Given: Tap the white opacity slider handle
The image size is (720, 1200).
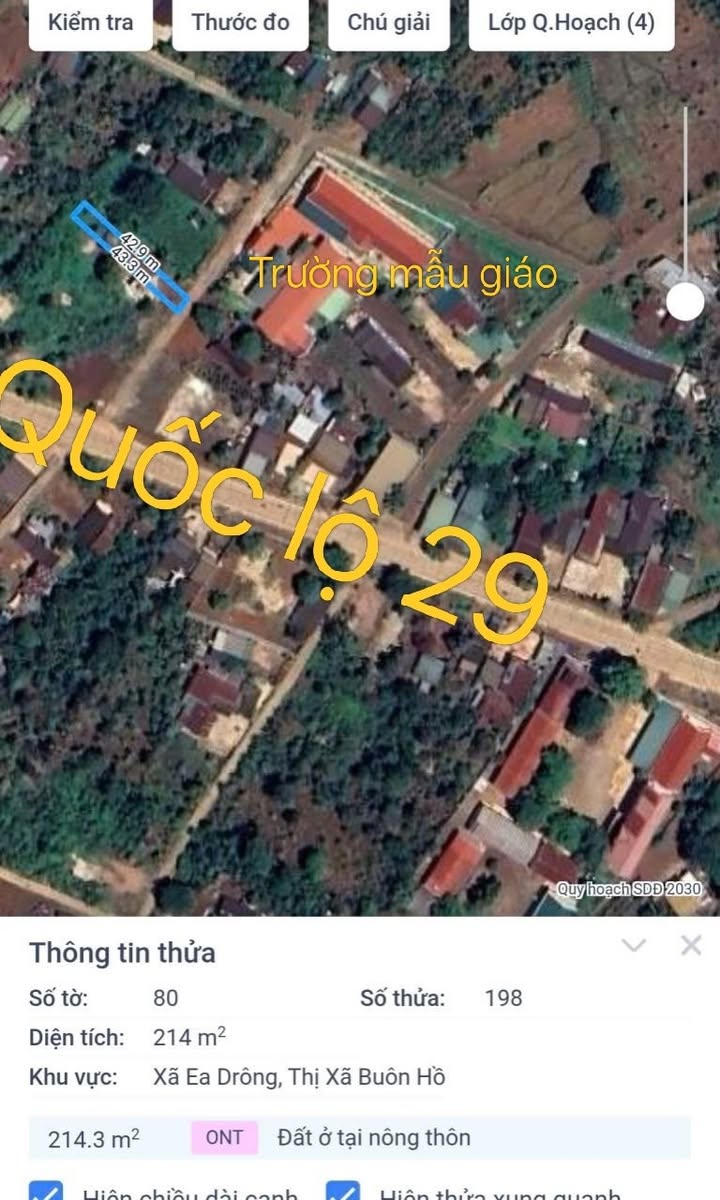Looking at the screenshot, I should click(685, 301).
